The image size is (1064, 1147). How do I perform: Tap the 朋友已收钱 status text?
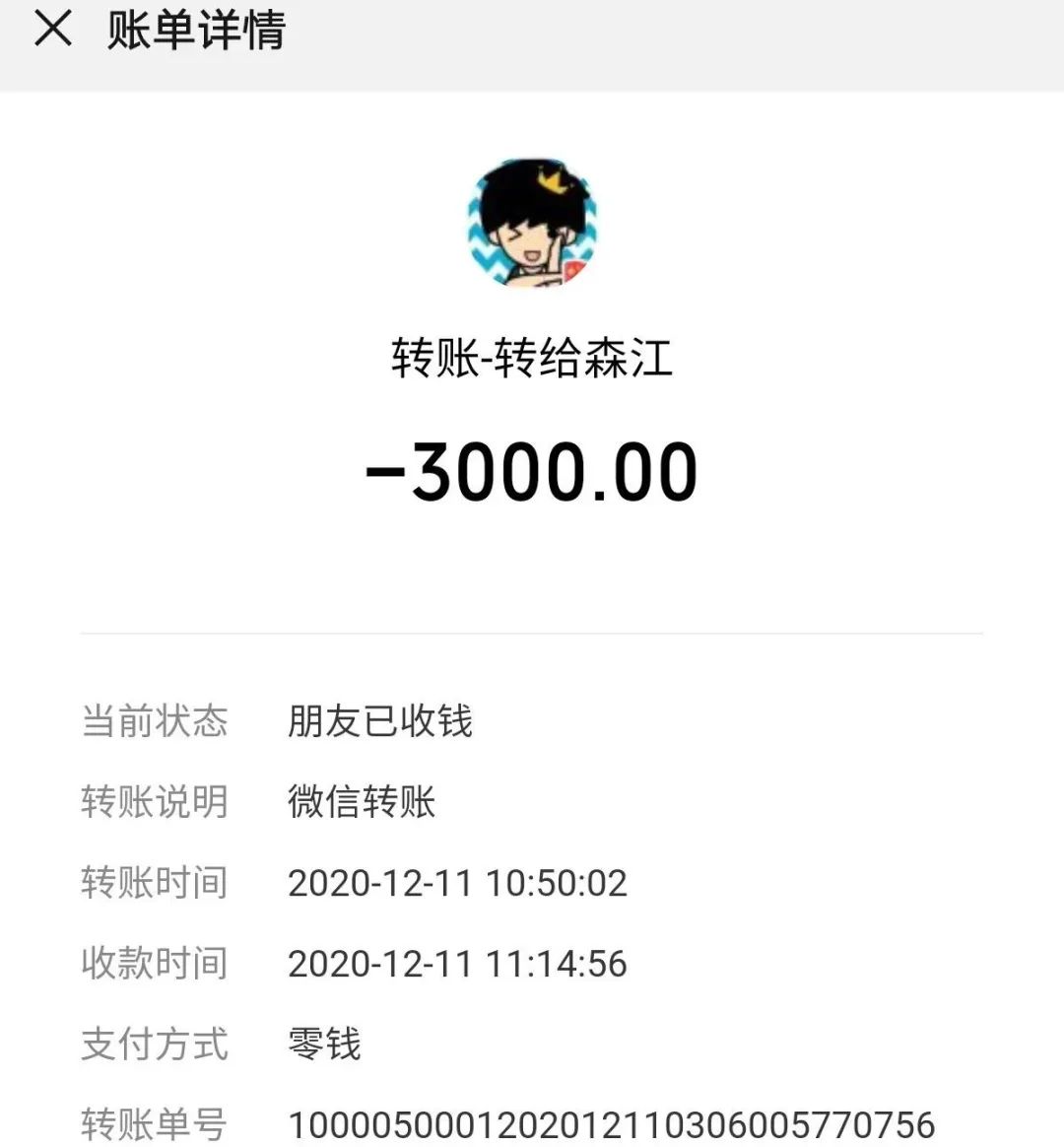pos(379,722)
